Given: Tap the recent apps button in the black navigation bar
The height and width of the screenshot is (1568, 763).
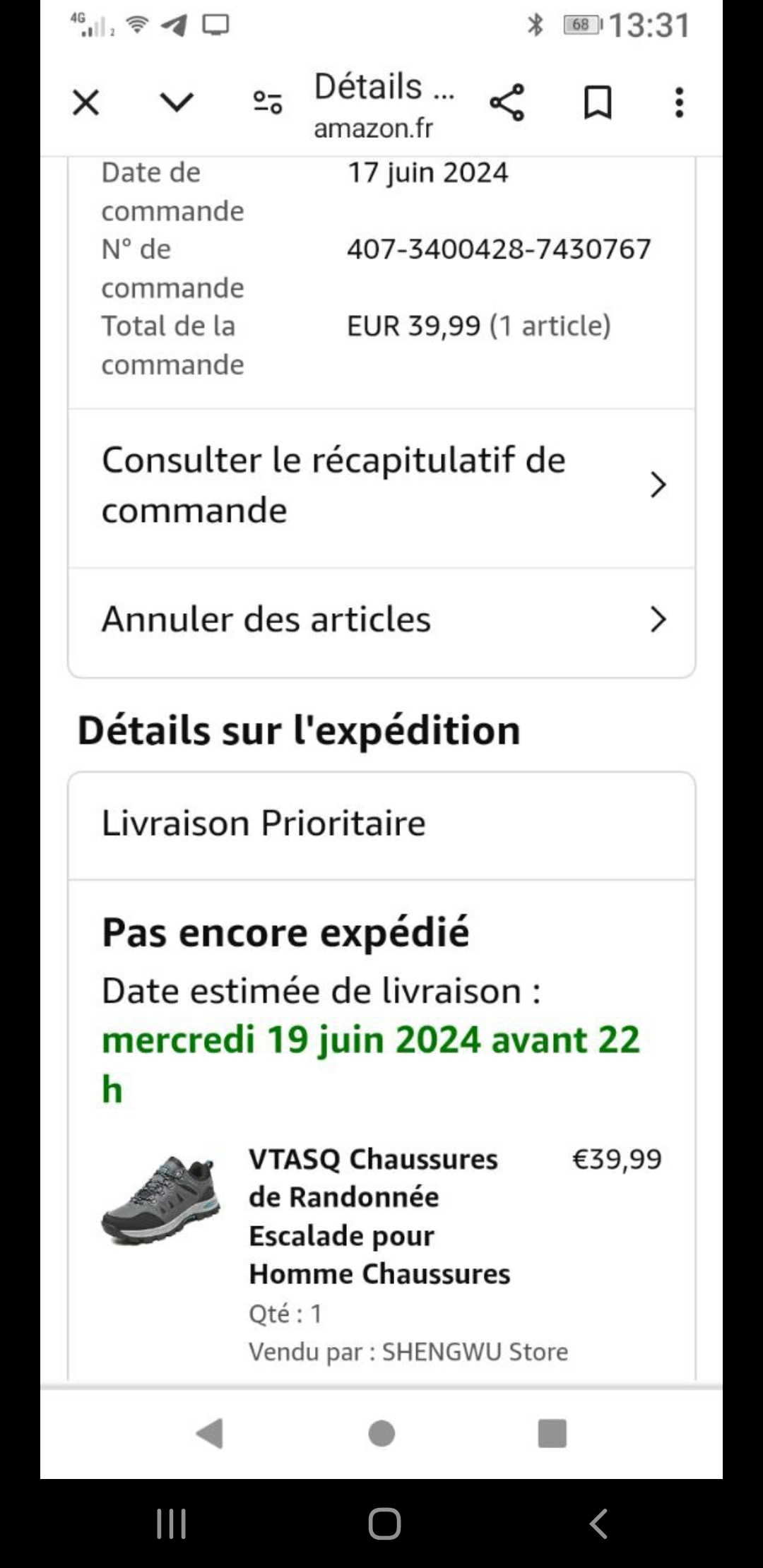Looking at the screenshot, I should click(x=172, y=1524).
